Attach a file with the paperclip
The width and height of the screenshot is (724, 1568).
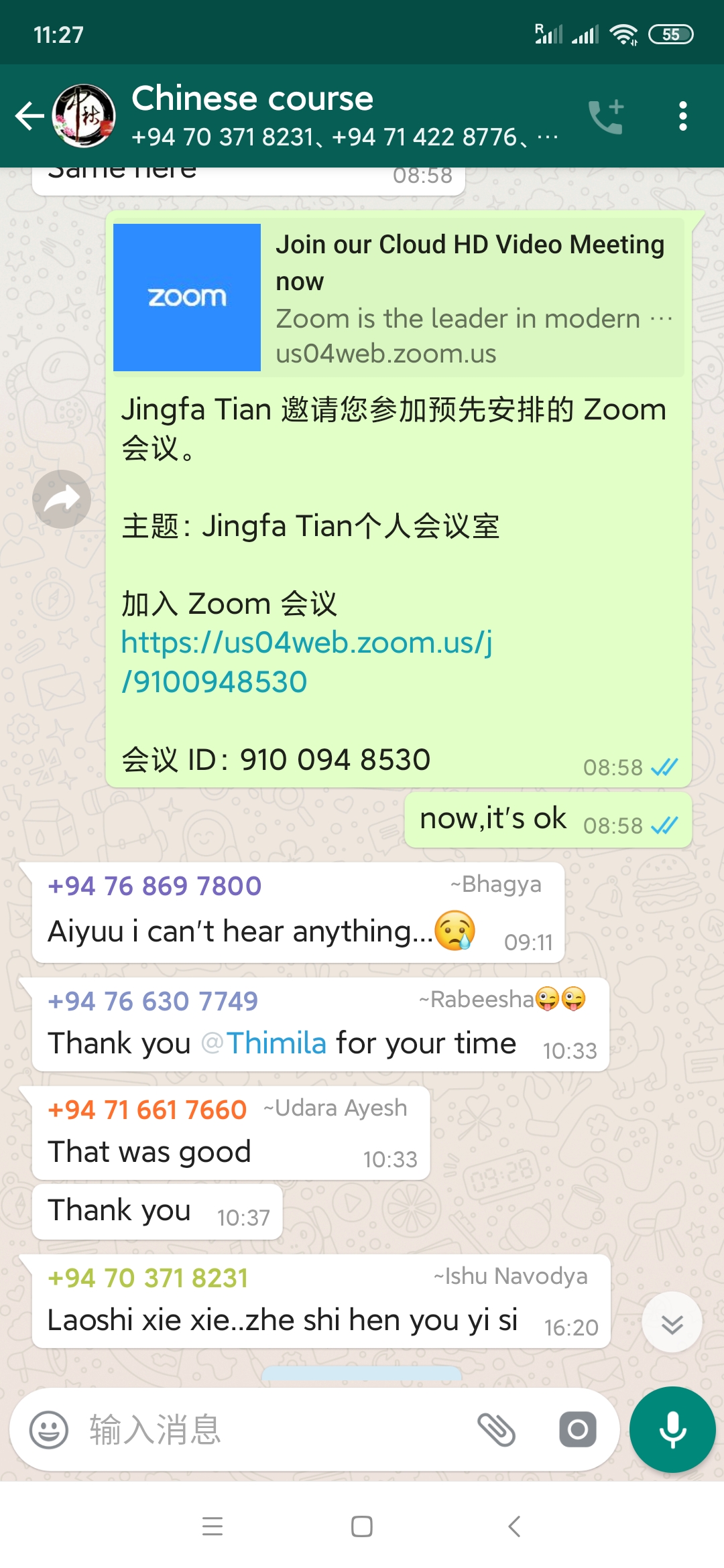496,1430
